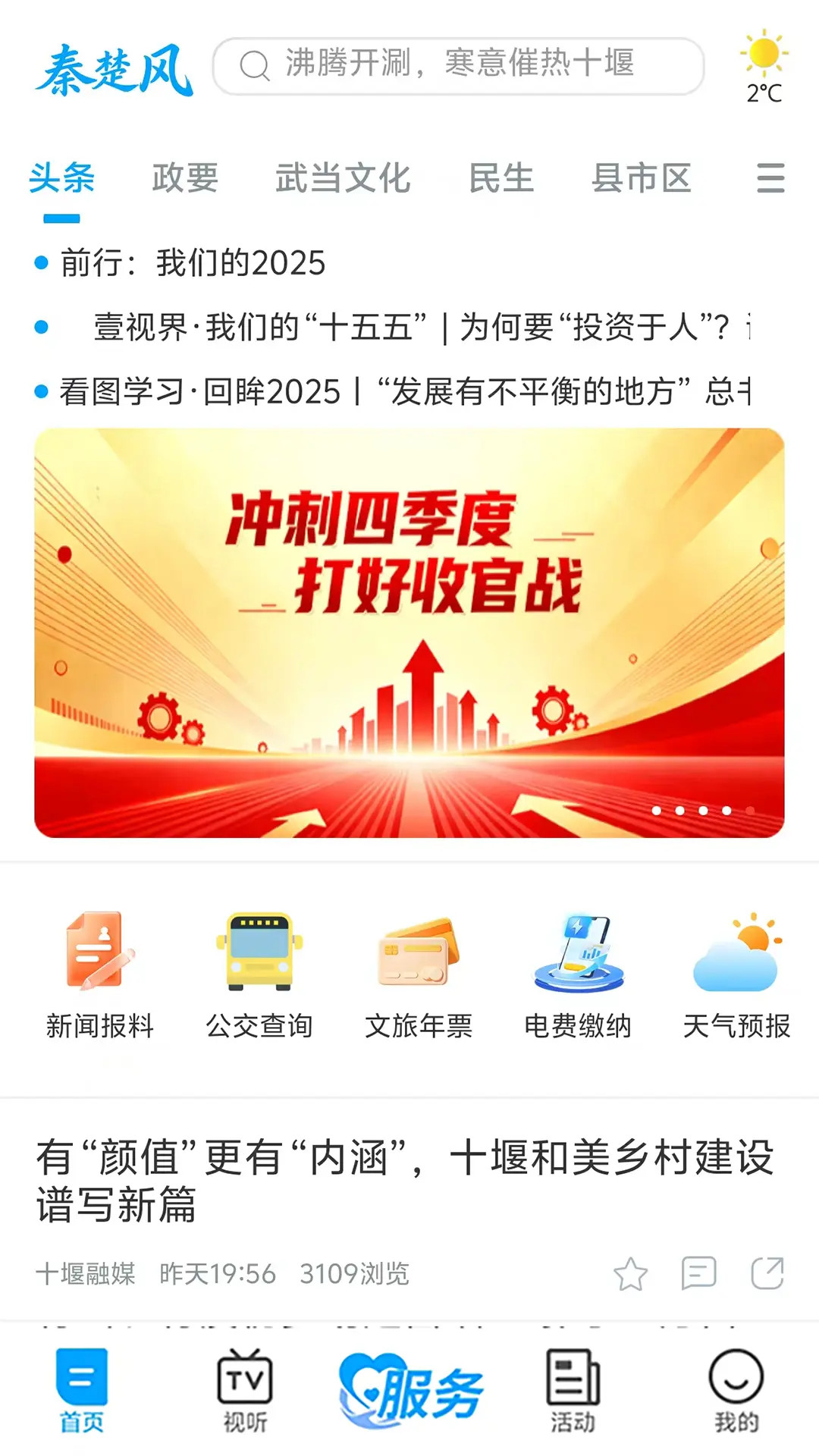
Task: Open the 电费缴纳 electricity payment icon
Action: pos(578,974)
